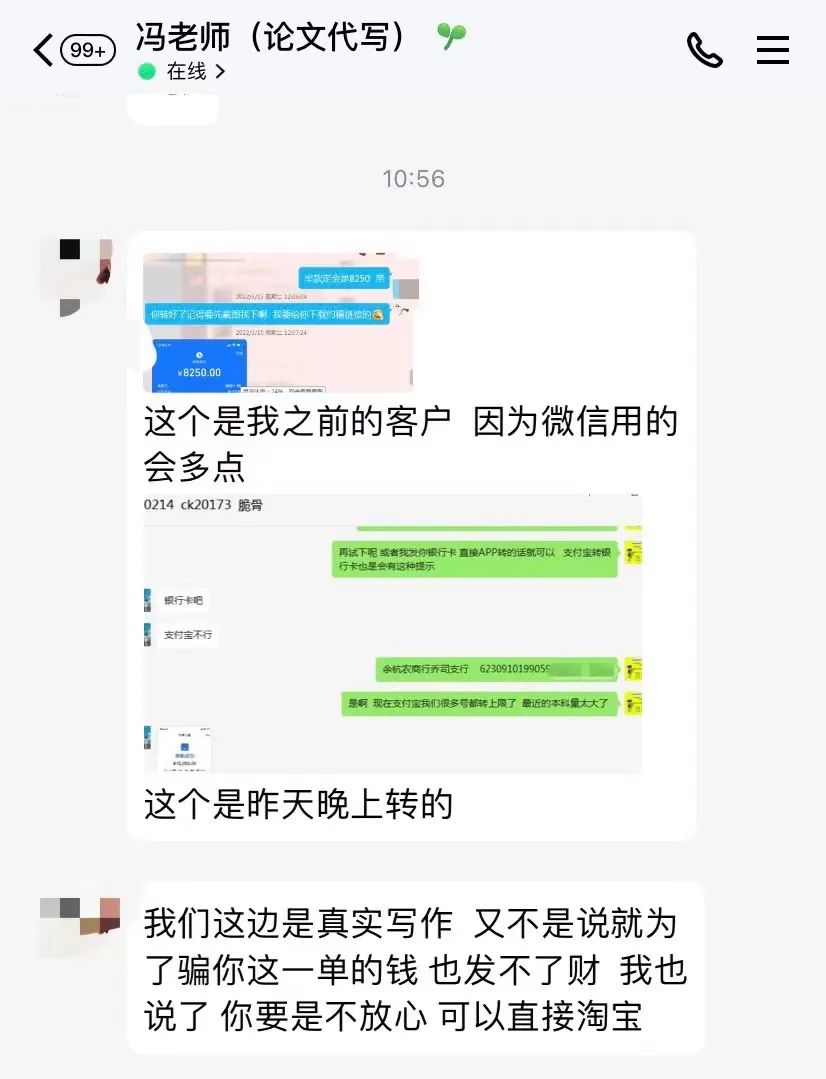Tap the 在线 status chevron

point(220,71)
